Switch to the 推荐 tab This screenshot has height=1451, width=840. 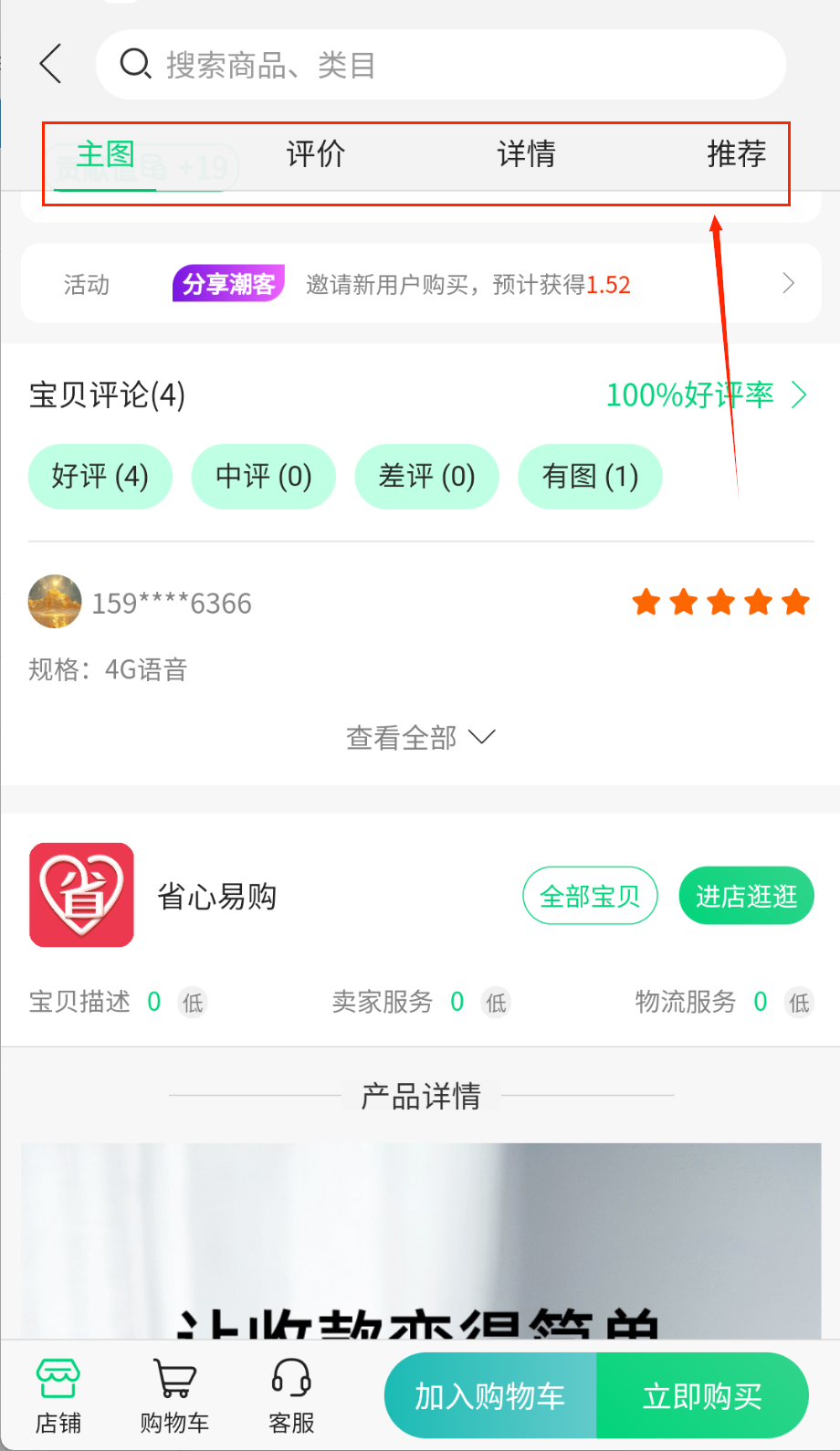(736, 154)
